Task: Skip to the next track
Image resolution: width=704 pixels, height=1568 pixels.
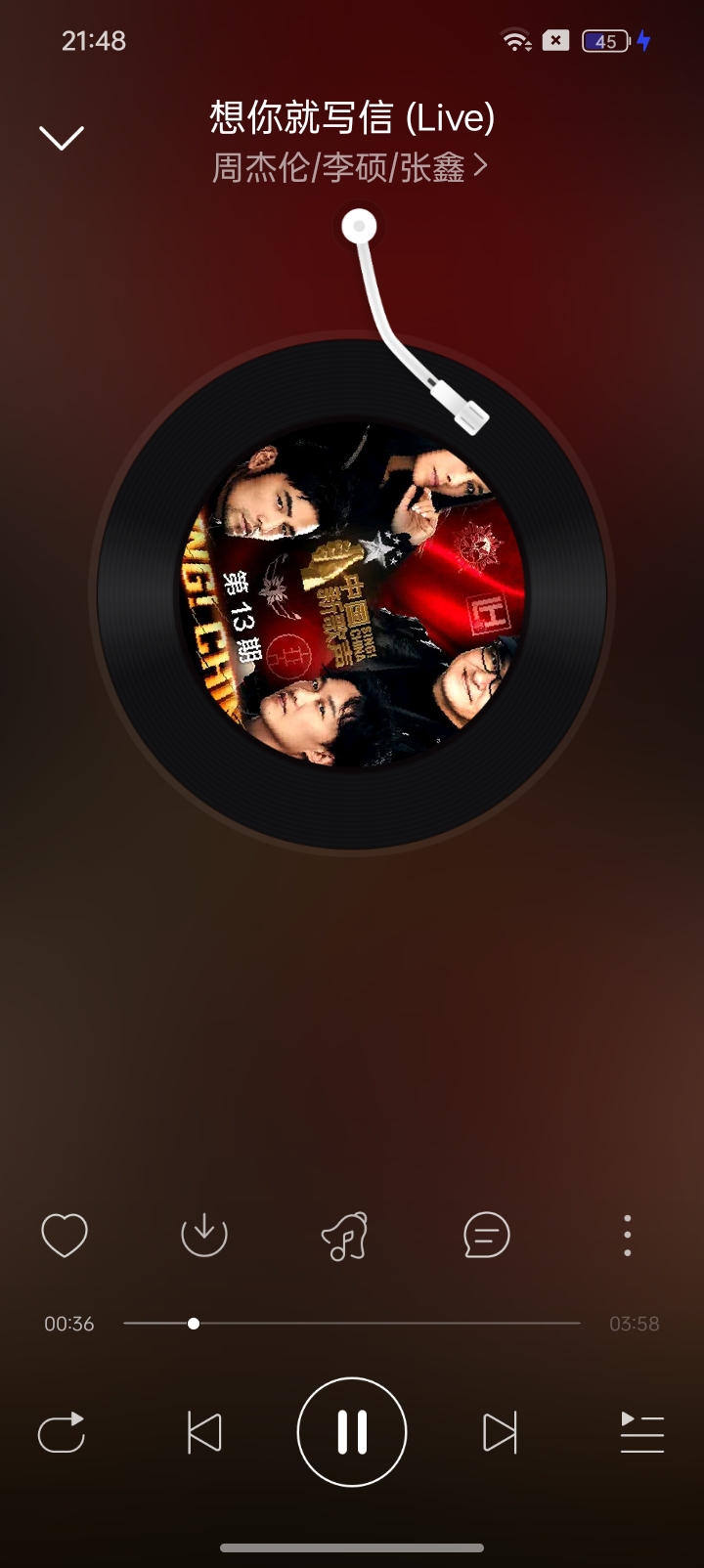Action: click(x=500, y=1433)
